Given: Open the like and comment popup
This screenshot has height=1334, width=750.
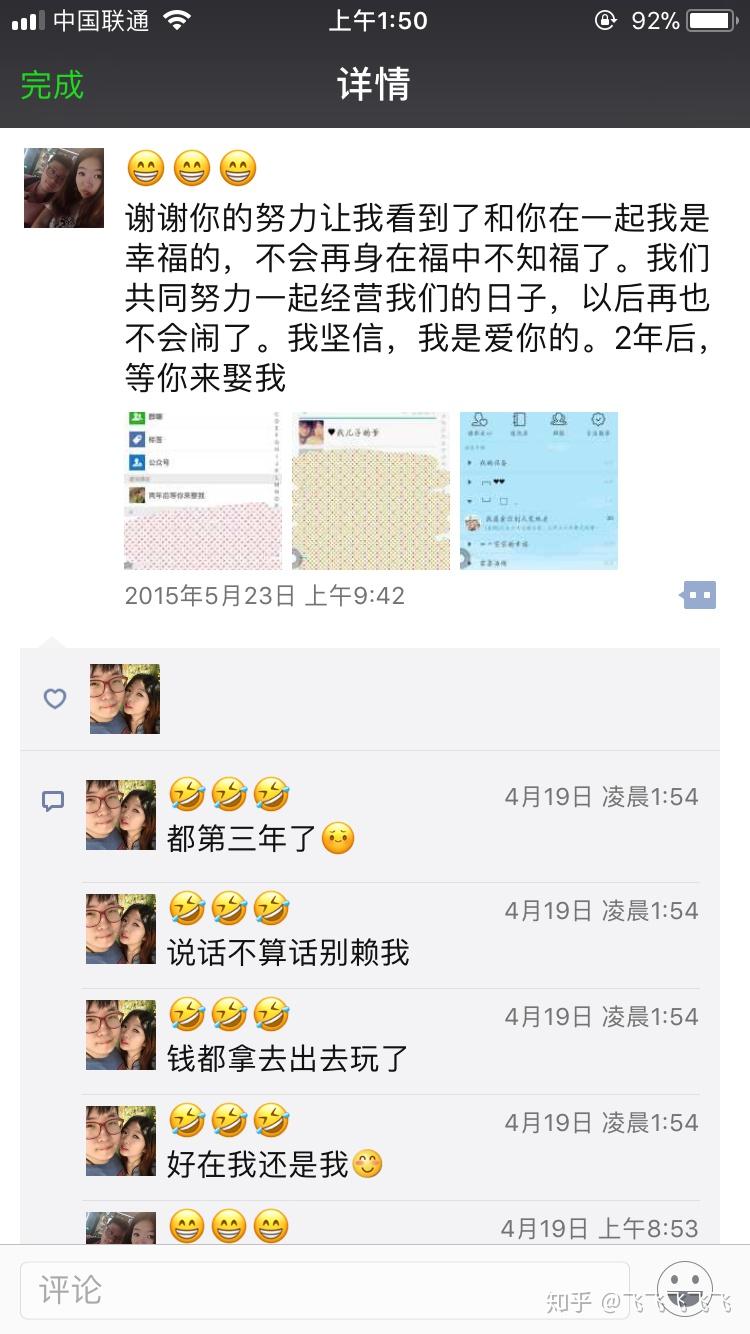Looking at the screenshot, I should coord(699,596).
